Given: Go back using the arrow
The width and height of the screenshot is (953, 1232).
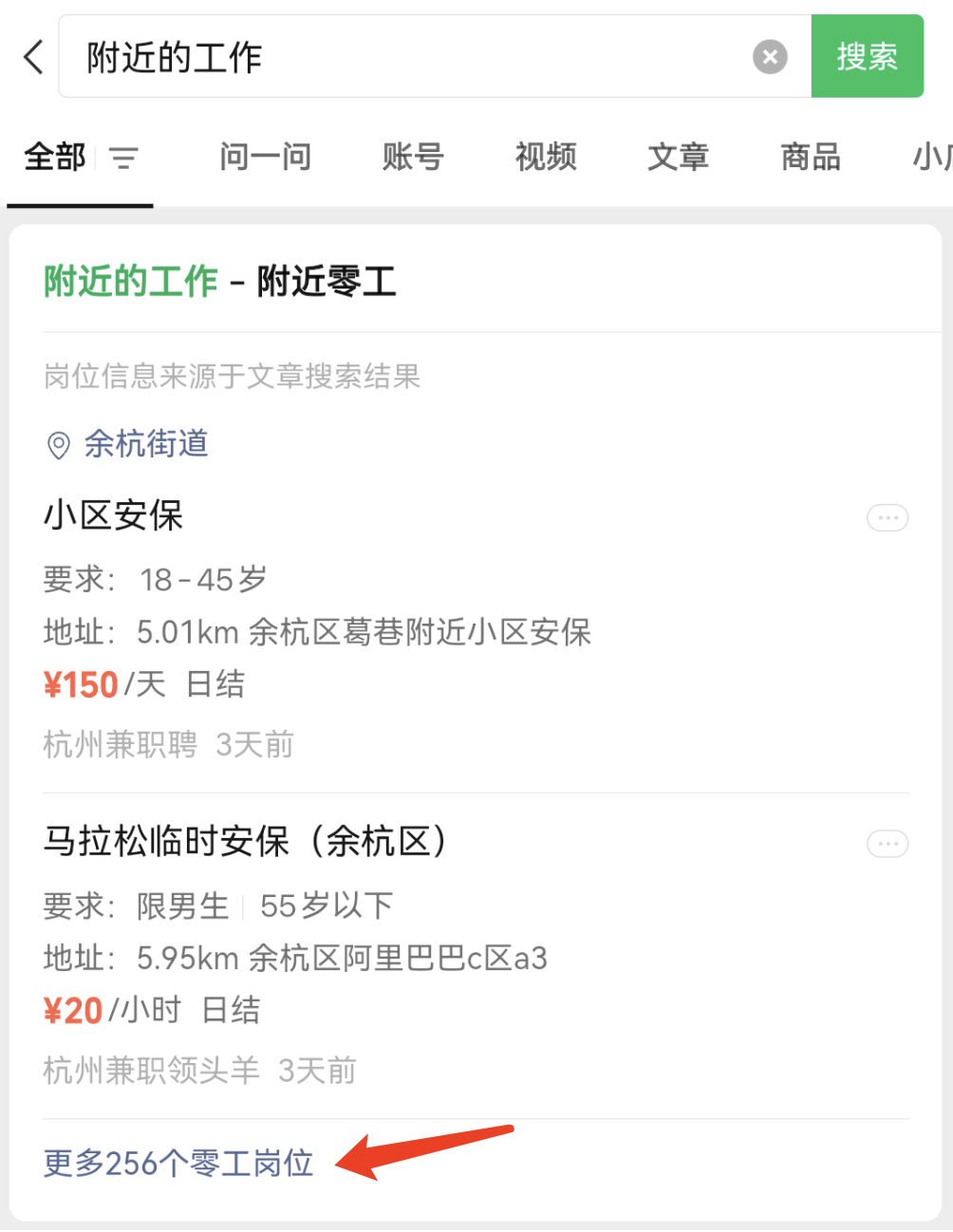Looking at the screenshot, I should click(34, 57).
